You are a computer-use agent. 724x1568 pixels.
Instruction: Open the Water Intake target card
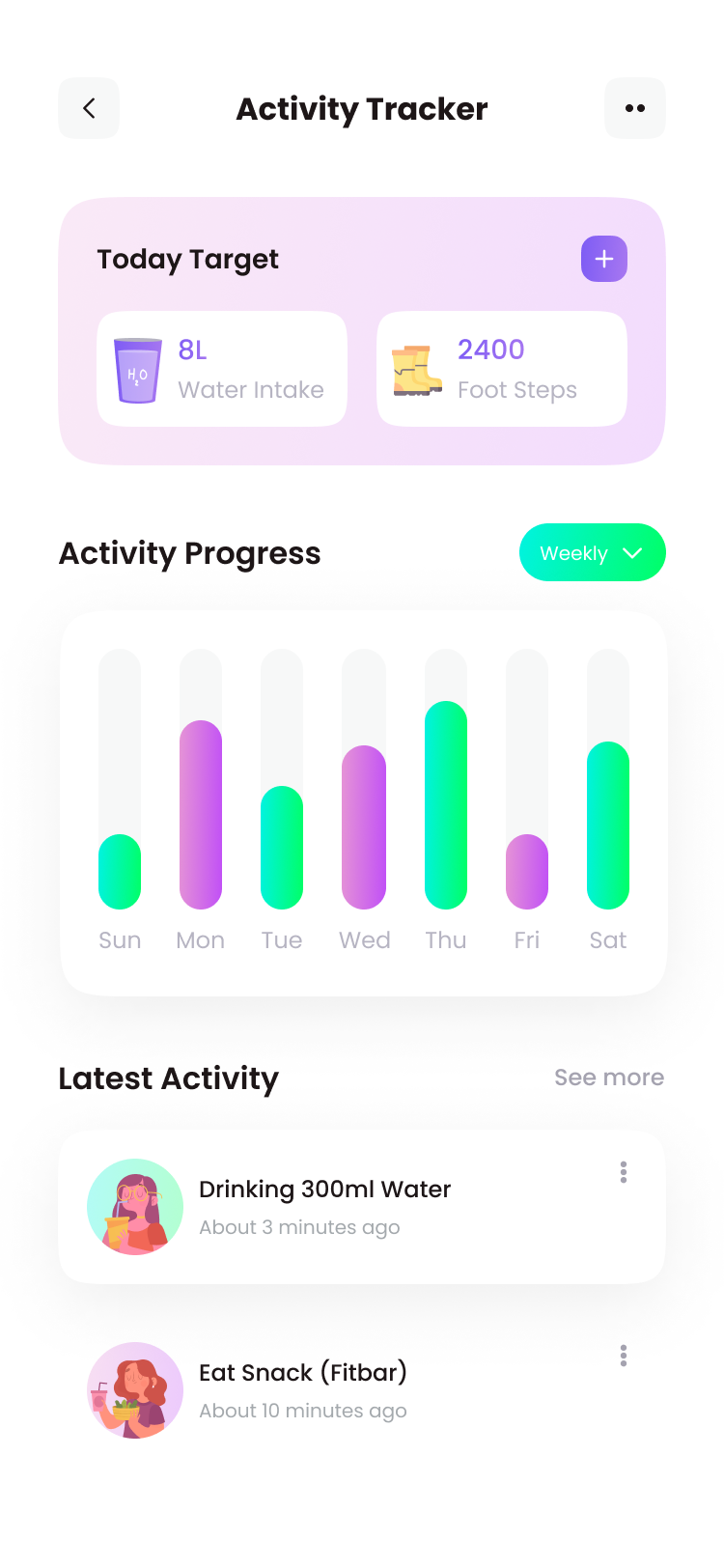click(x=222, y=369)
